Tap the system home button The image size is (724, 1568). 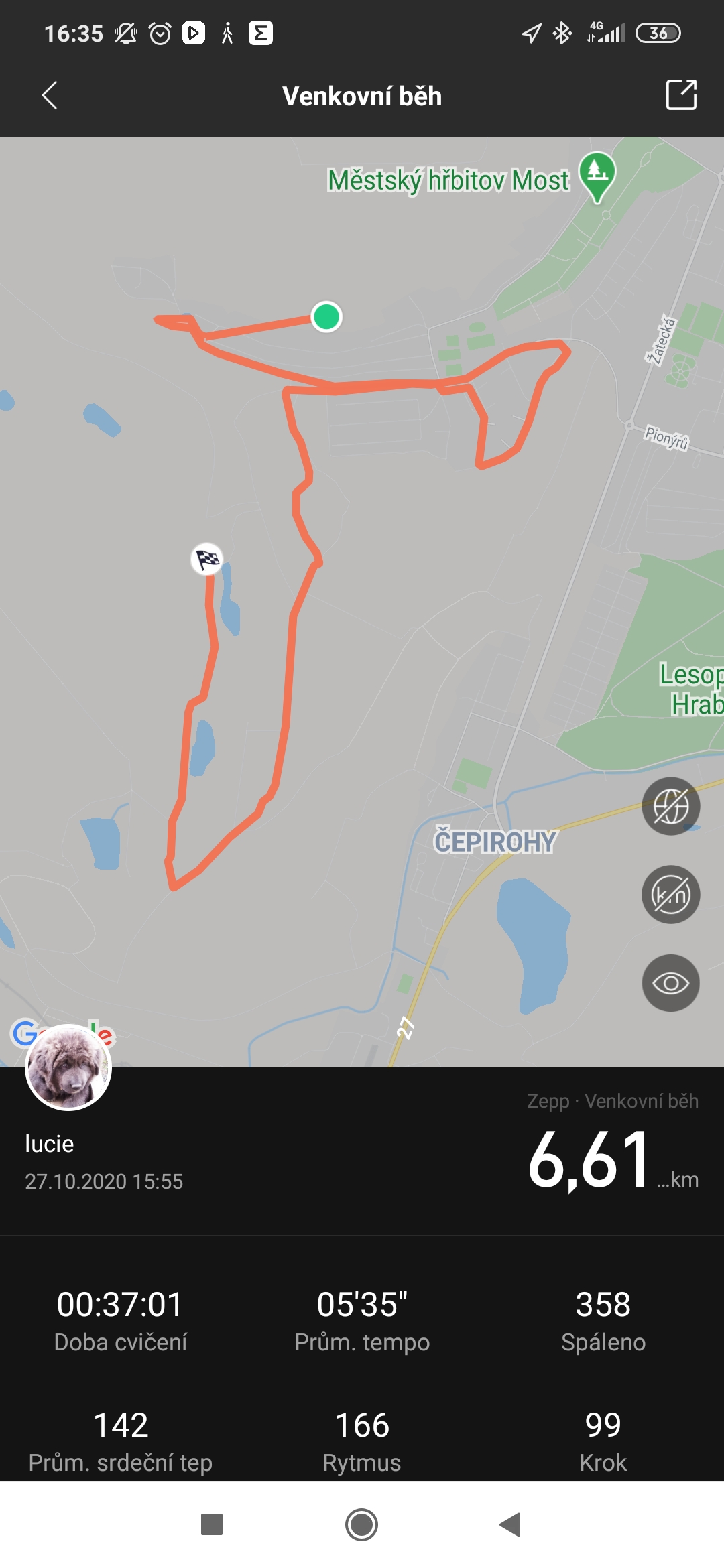click(x=362, y=1525)
